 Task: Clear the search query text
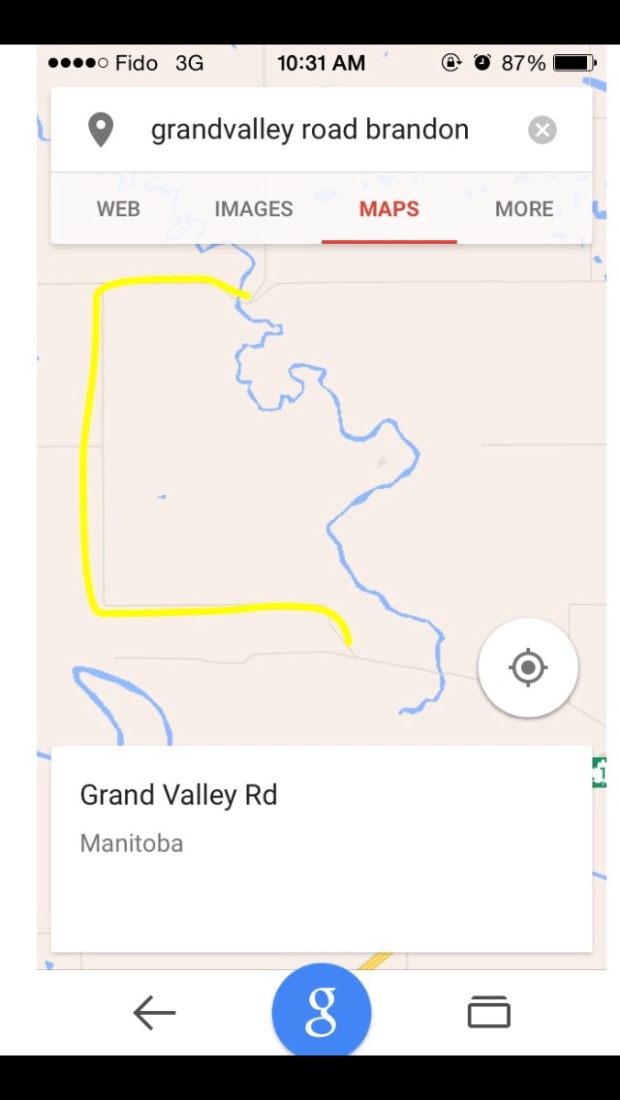click(x=542, y=130)
